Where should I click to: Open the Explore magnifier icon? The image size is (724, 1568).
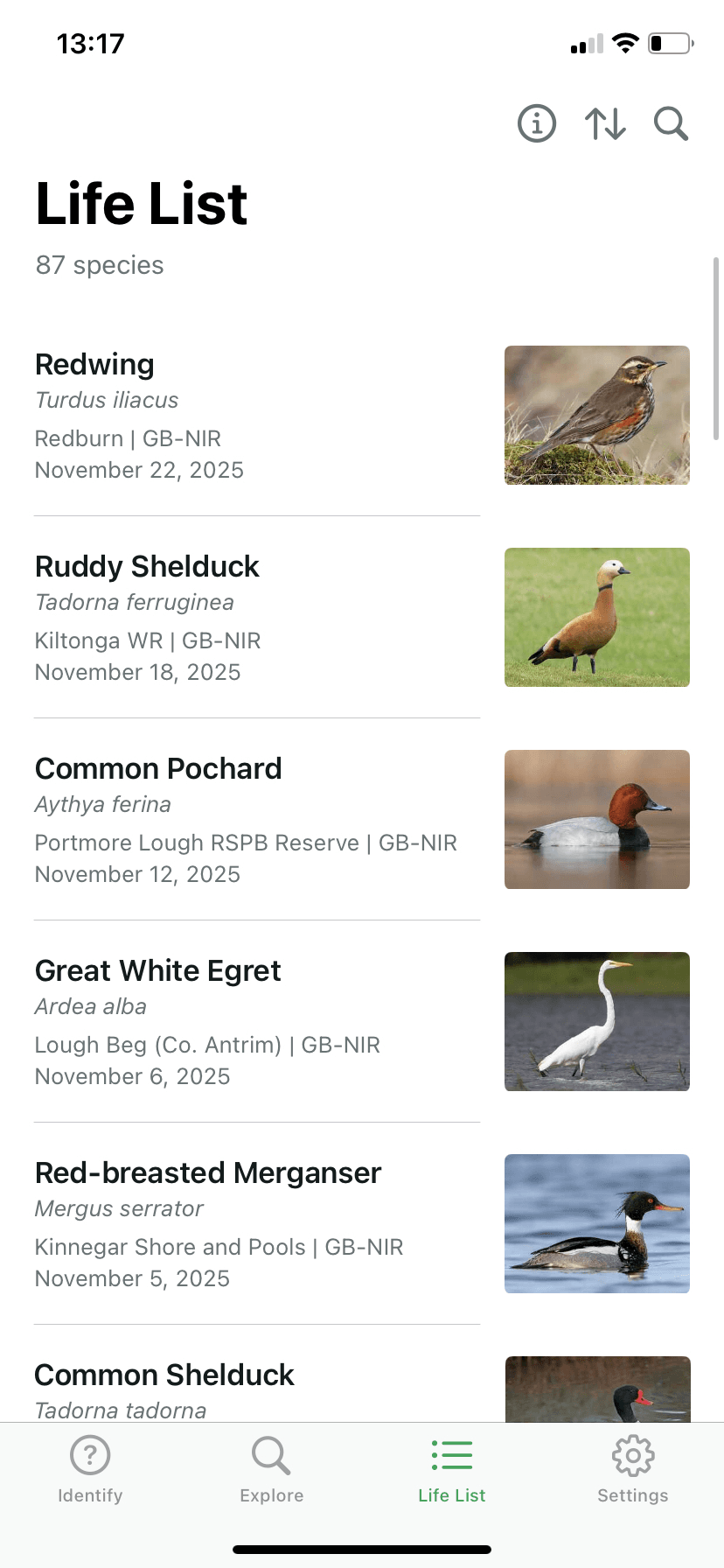click(x=271, y=1455)
